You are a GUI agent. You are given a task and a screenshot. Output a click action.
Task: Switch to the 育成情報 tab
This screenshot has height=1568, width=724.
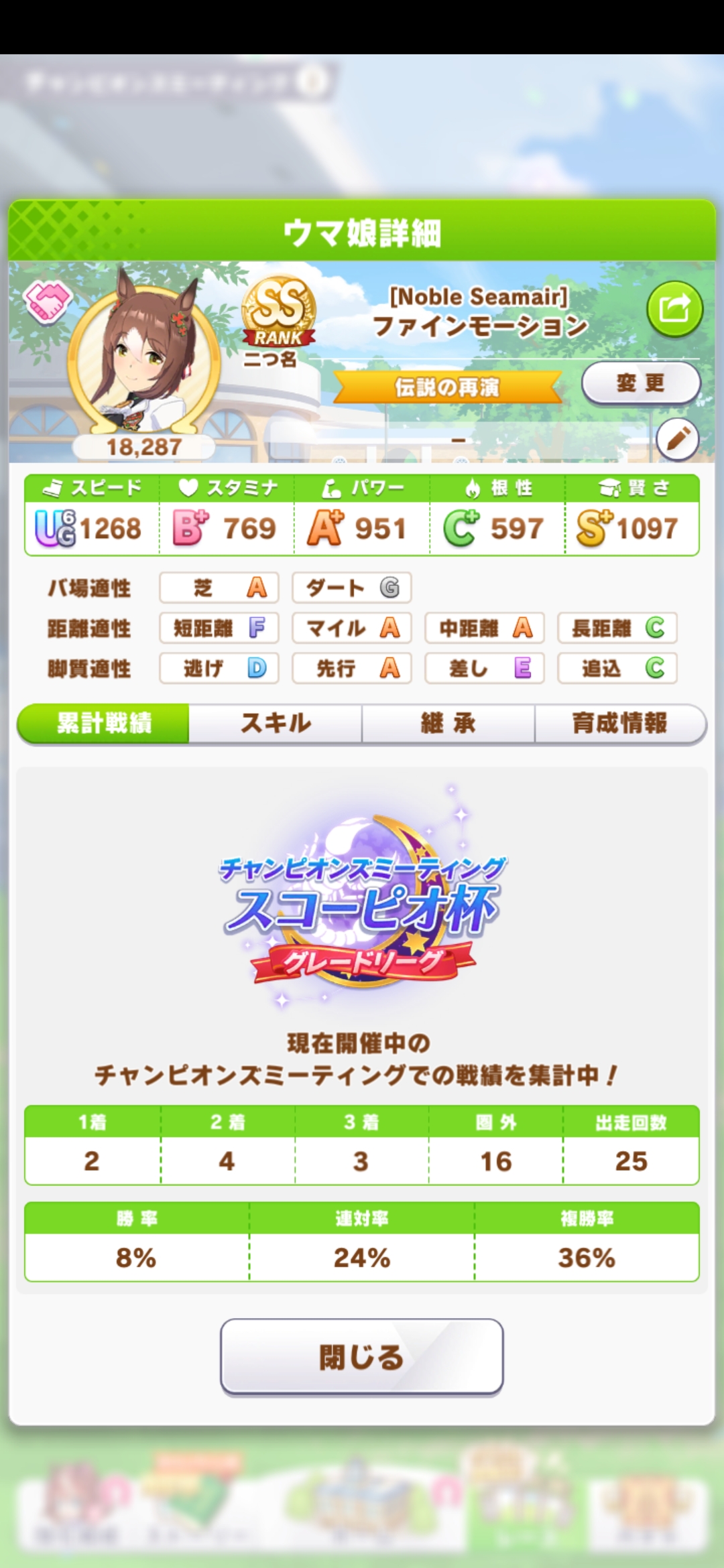pos(619,723)
